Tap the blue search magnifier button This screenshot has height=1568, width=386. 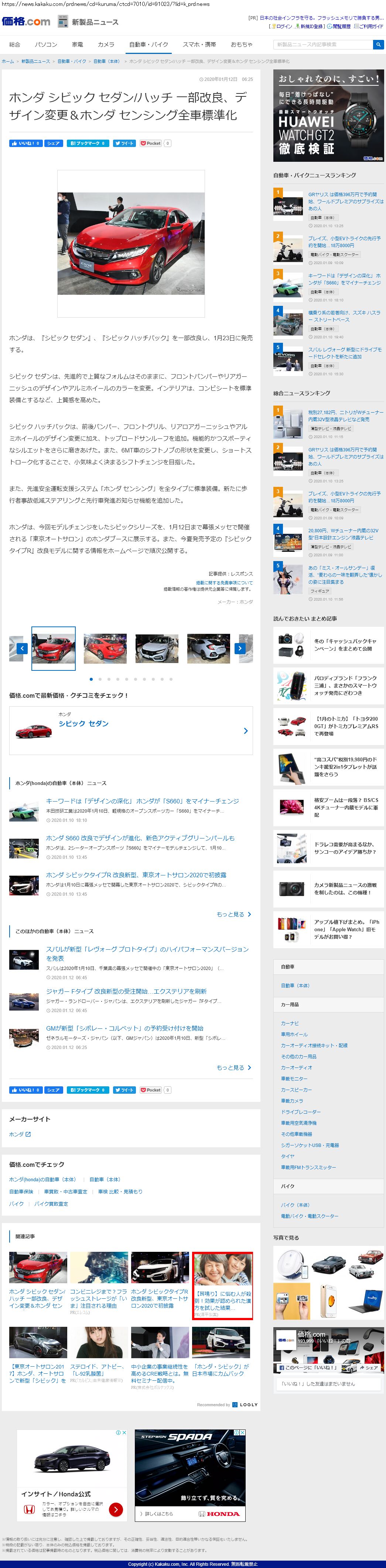pos(378,44)
